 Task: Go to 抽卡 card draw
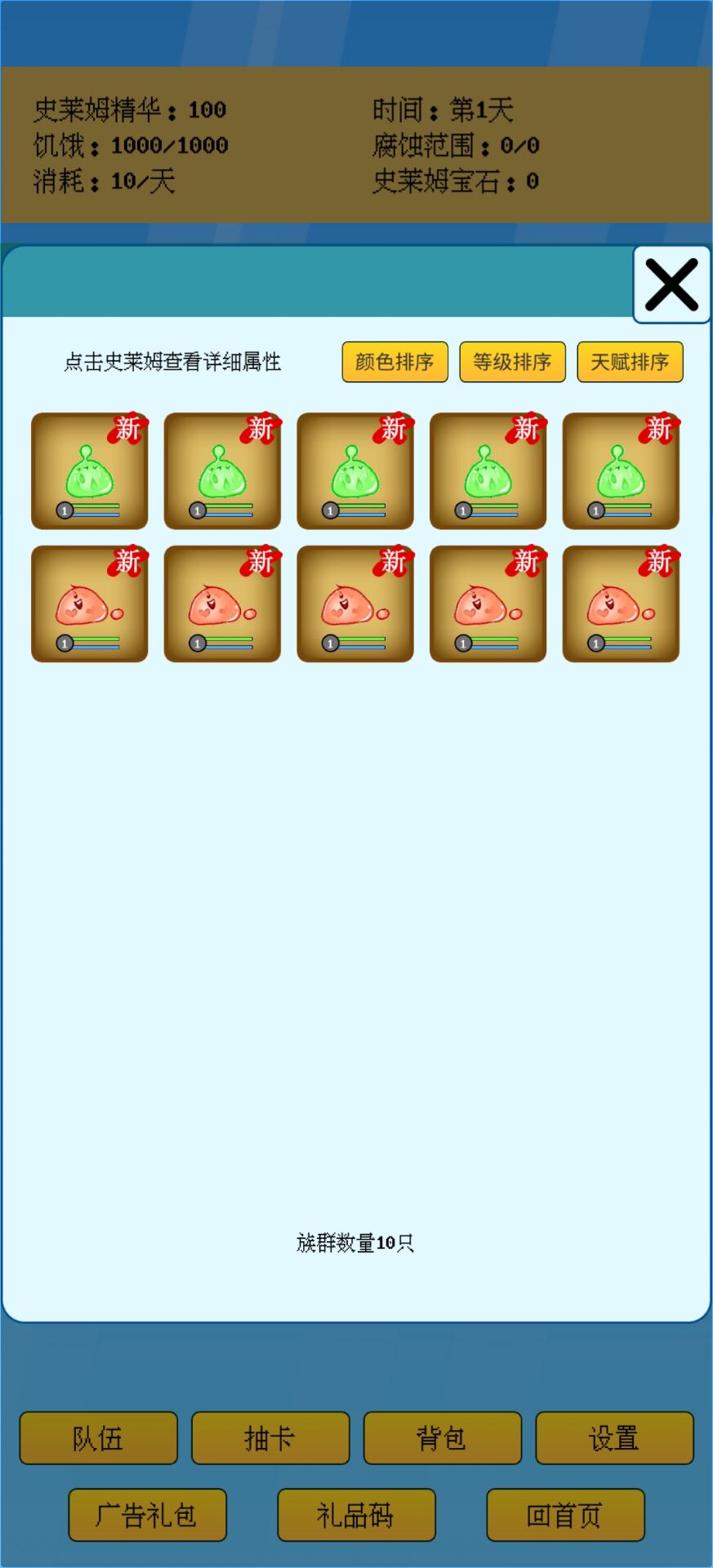coord(270,1438)
